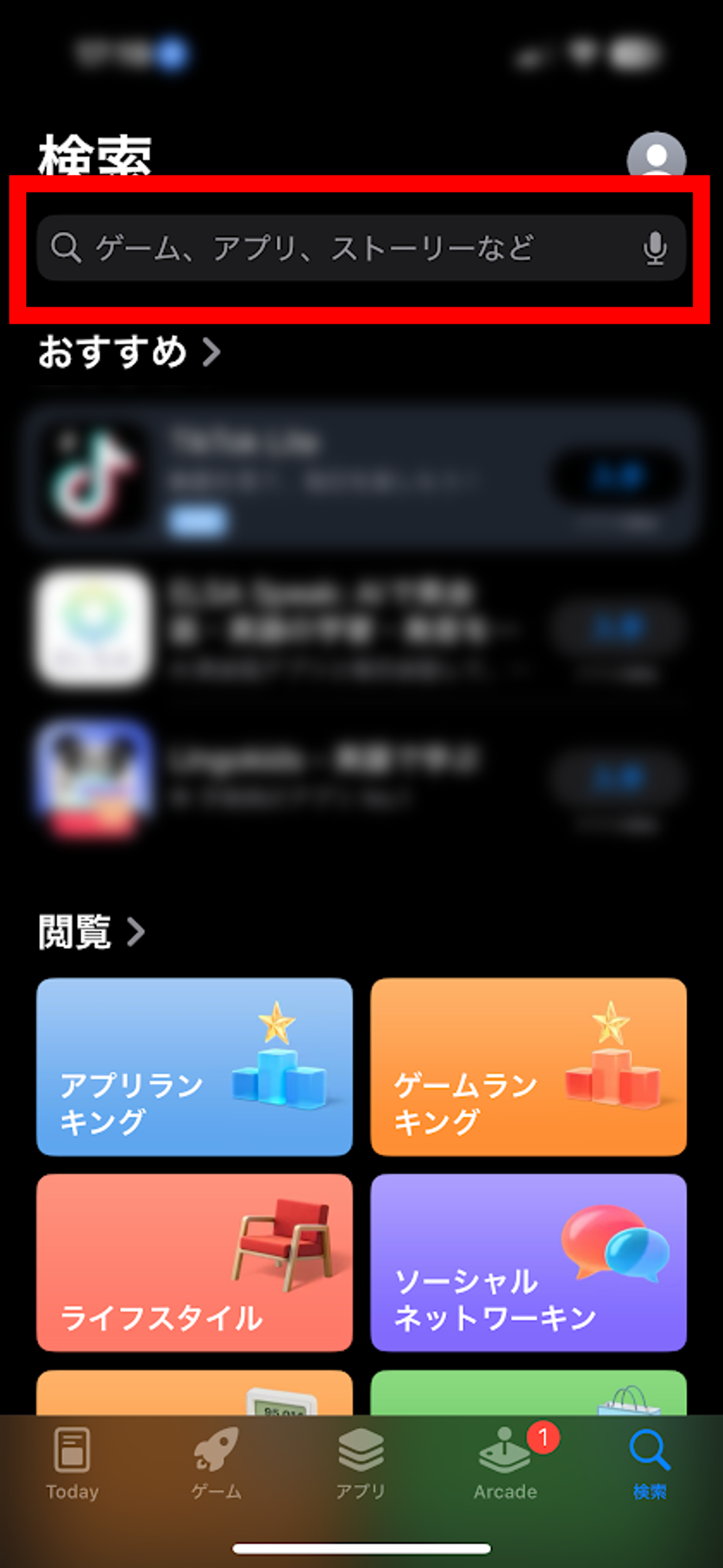Browse the ソーシャルネットワーキング category
Screen dimensions: 723x1568
pyautogui.click(x=528, y=1262)
